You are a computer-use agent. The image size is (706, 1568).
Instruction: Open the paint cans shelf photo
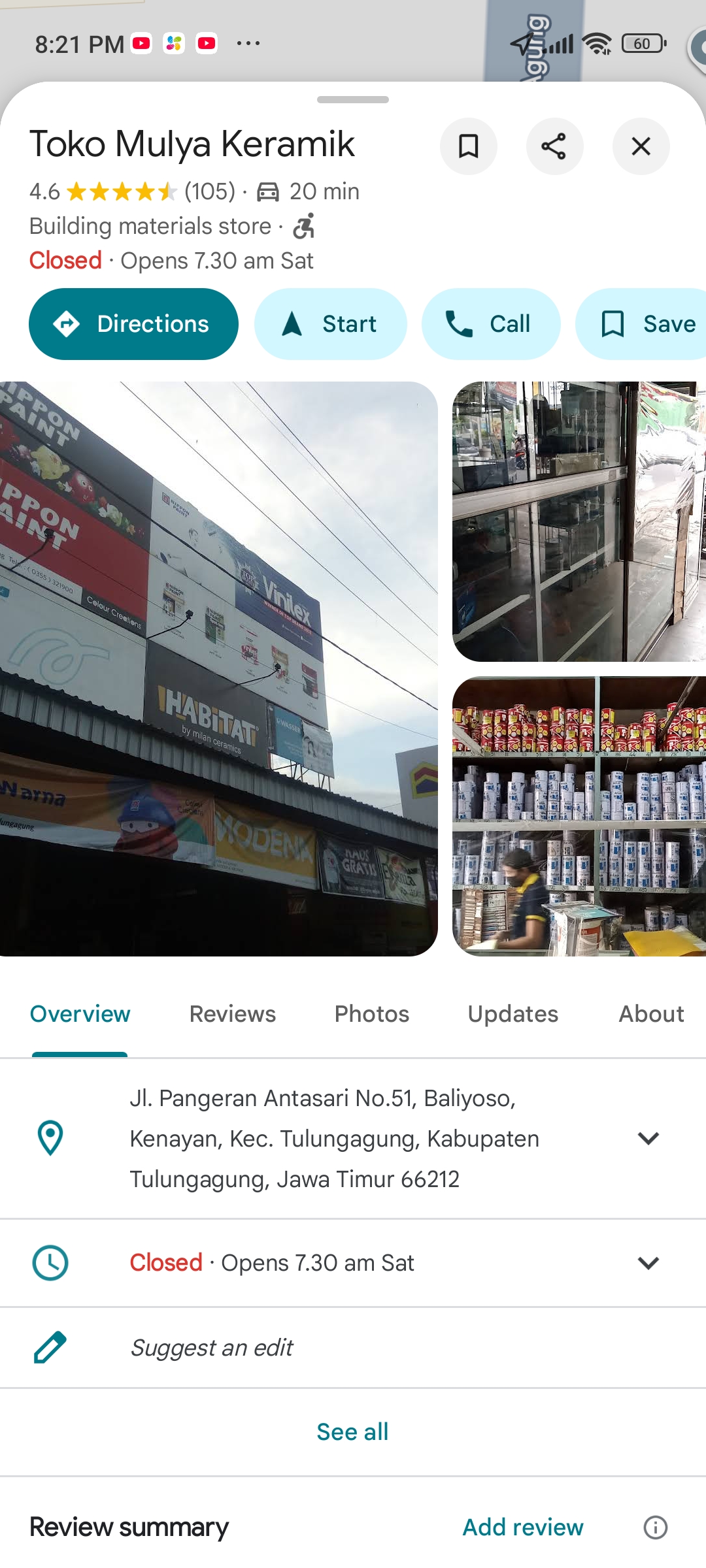tap(579, 817)
